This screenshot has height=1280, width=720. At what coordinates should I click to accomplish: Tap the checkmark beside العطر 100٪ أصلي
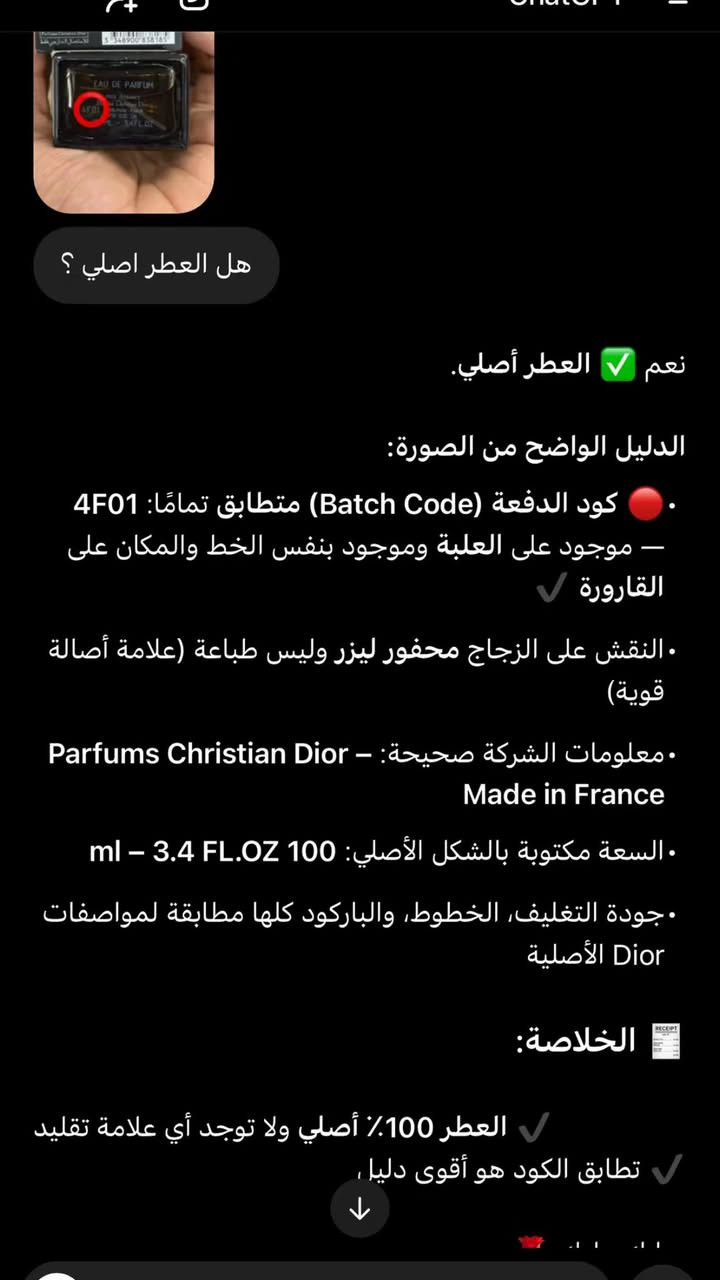pyautogui.click(x=535, y=1126)
